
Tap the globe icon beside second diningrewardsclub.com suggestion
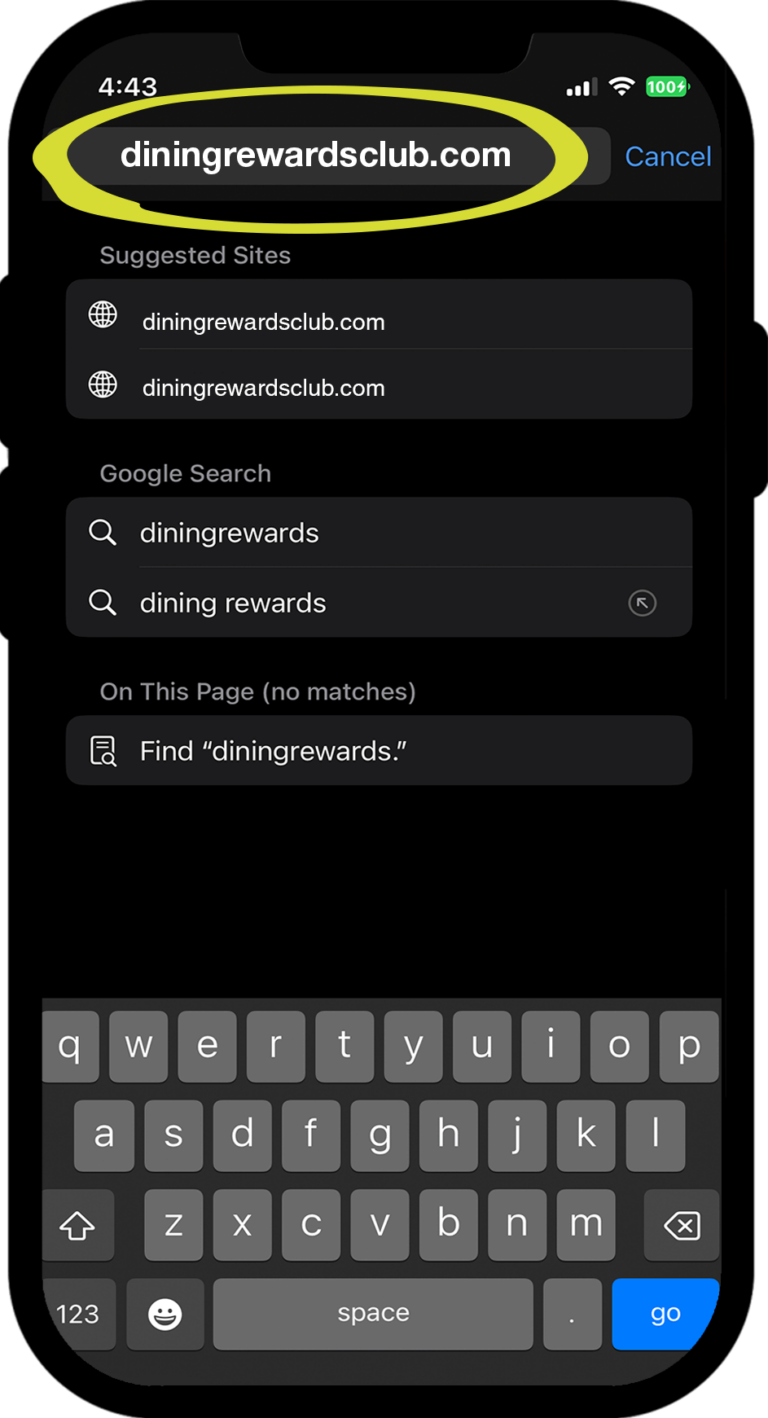coord(103,384)
